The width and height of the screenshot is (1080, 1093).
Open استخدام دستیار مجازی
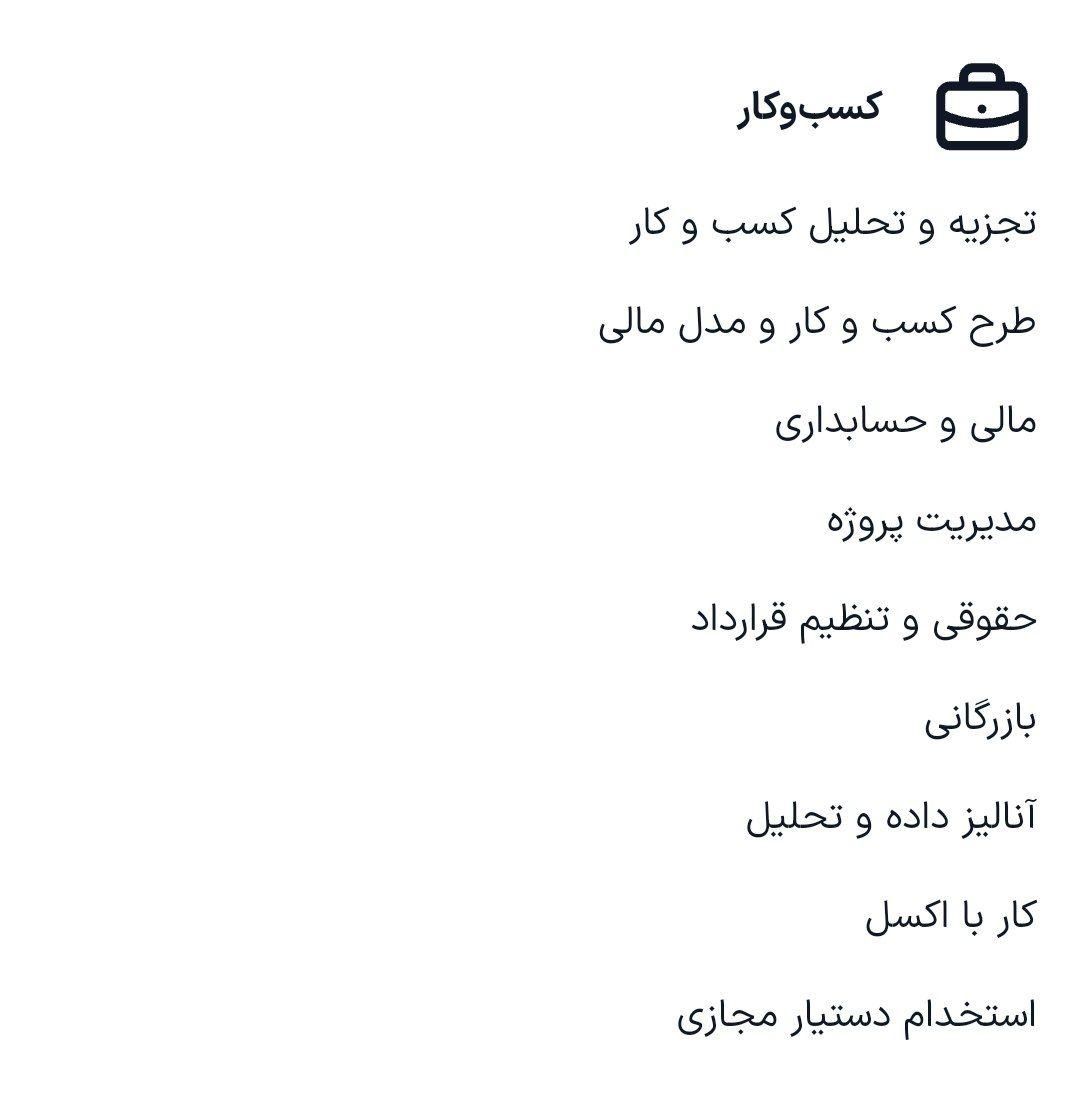pos(856,1015)
